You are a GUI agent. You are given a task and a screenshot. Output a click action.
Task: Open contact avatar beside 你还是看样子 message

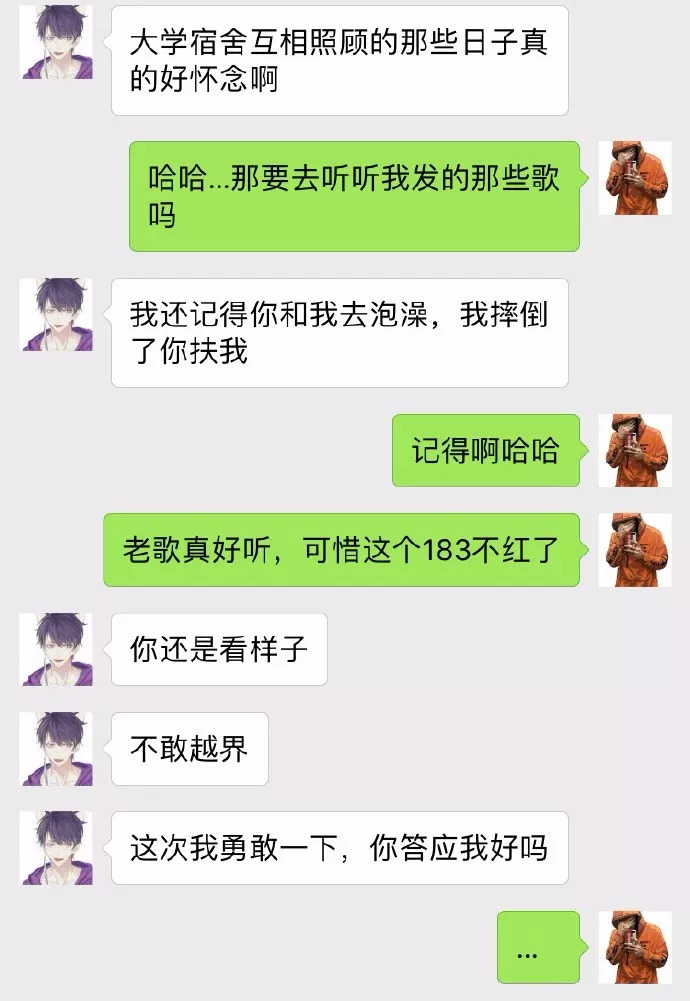tap(57, 650)
